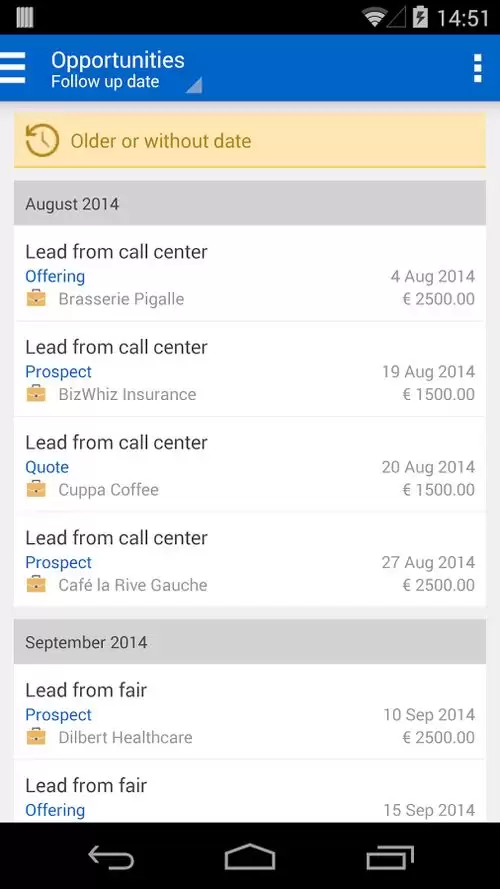Open the Brasserie Pigalle opportunity
This screenshot has height=889, width=500.
[249, 274]
